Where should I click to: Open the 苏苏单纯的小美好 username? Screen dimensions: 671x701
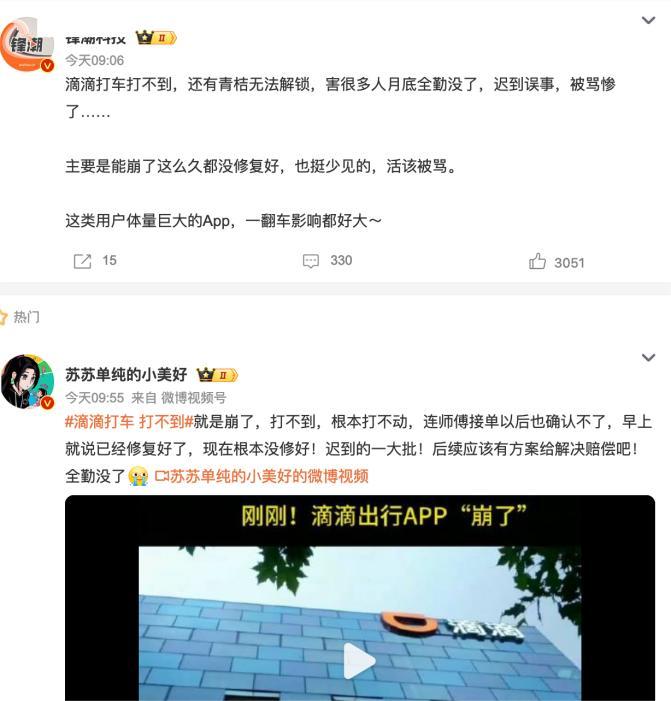pyautogui.click(x=126, y=375)
